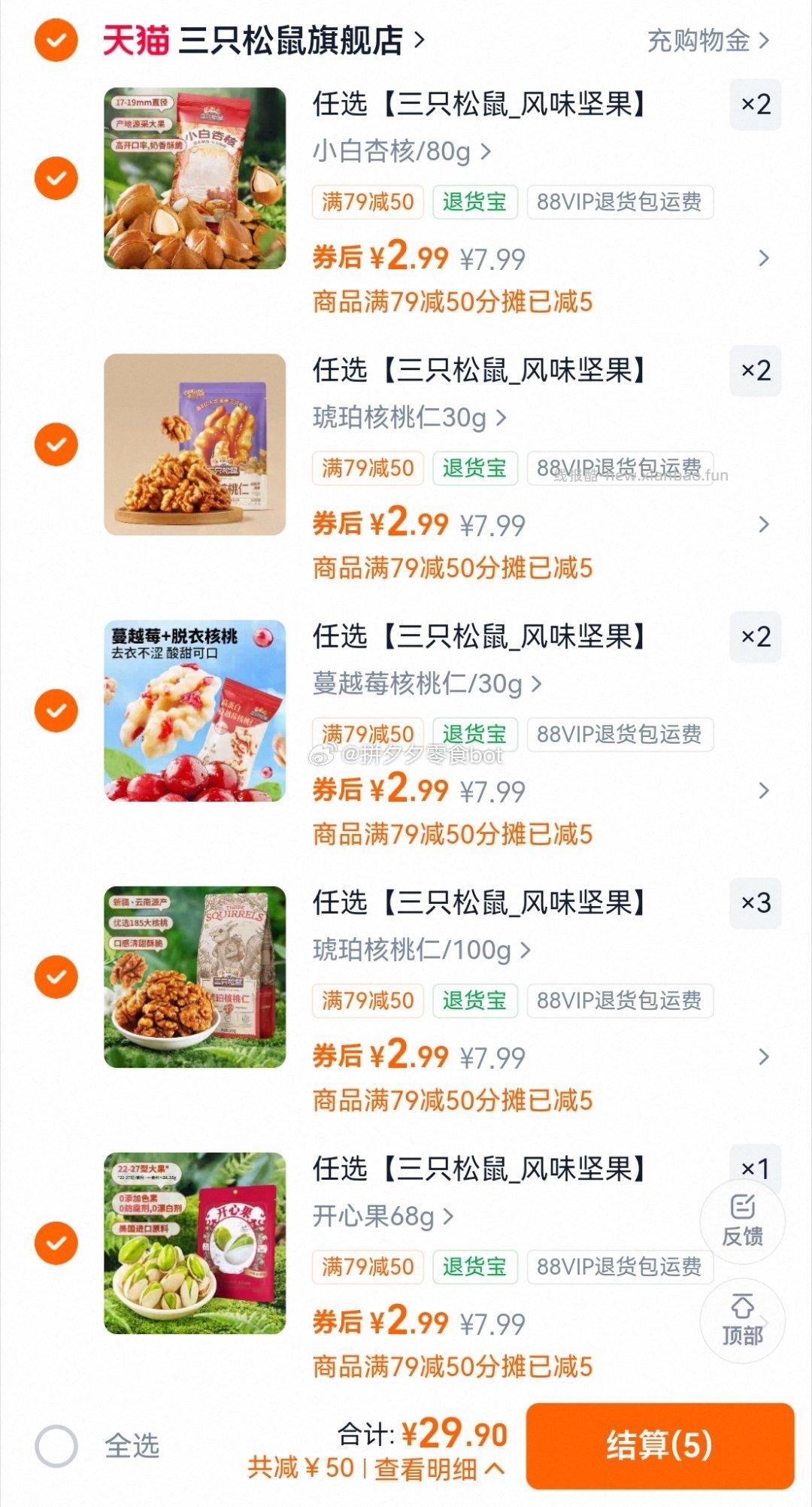The height and width of the screenshot is (1507, 812).
Task: Tap the 退货宝 badge on 小白杏核 item
Action: [475, 202]
